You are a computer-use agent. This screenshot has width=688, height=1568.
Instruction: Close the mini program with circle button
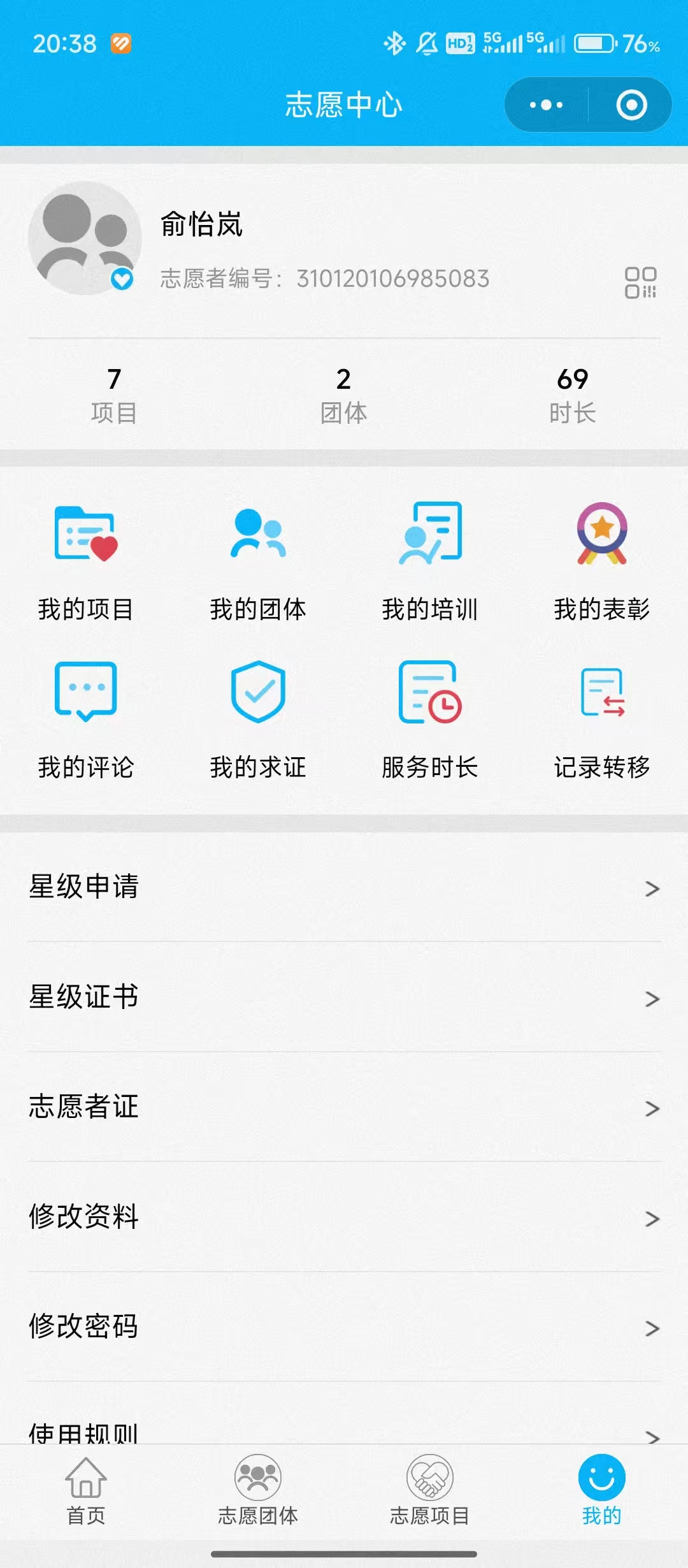pos(631,105)
